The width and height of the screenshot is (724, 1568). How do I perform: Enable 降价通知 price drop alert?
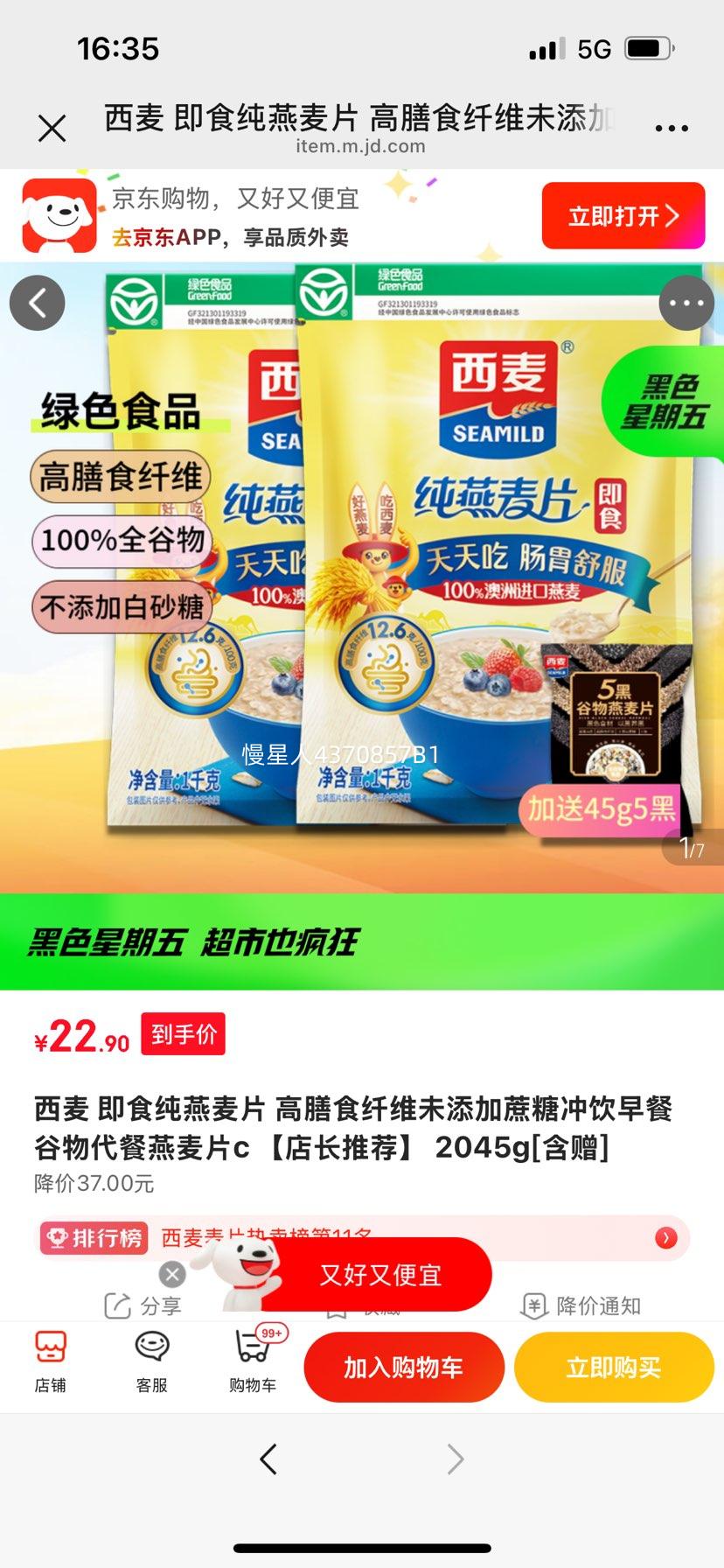[581, 1306]
